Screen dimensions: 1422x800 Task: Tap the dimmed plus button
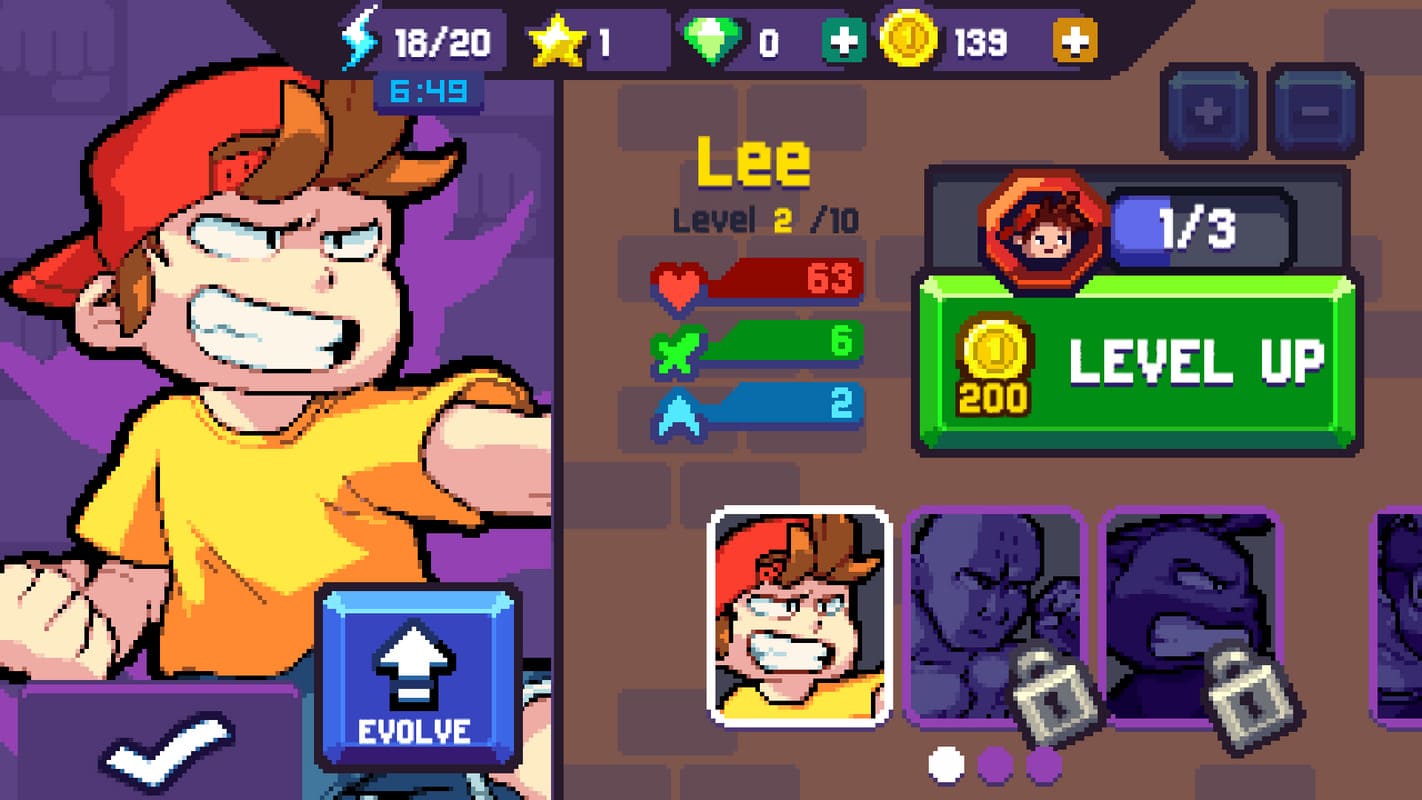(x=1209, y=111)
